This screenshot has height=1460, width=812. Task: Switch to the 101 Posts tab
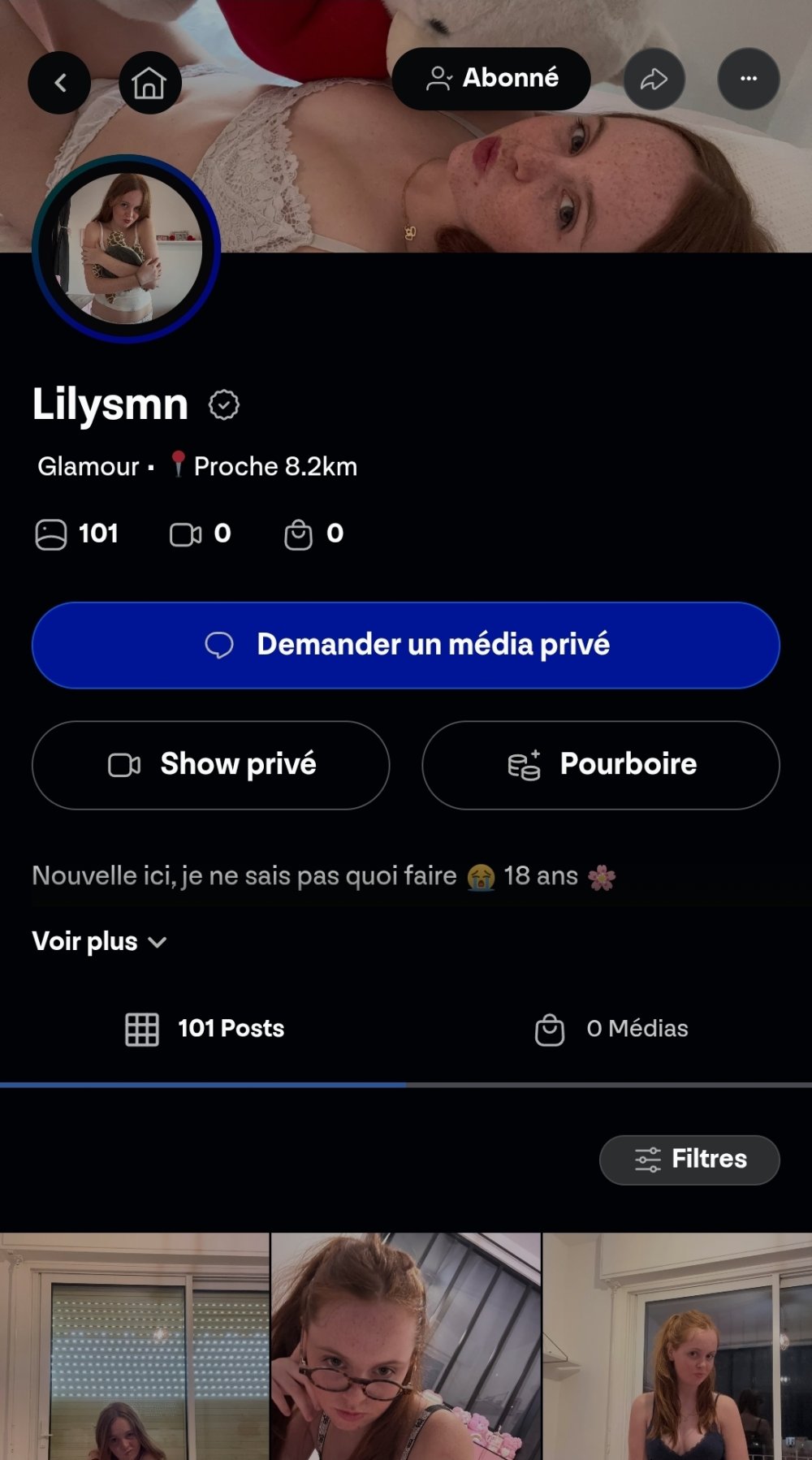tap(203, 1029)
